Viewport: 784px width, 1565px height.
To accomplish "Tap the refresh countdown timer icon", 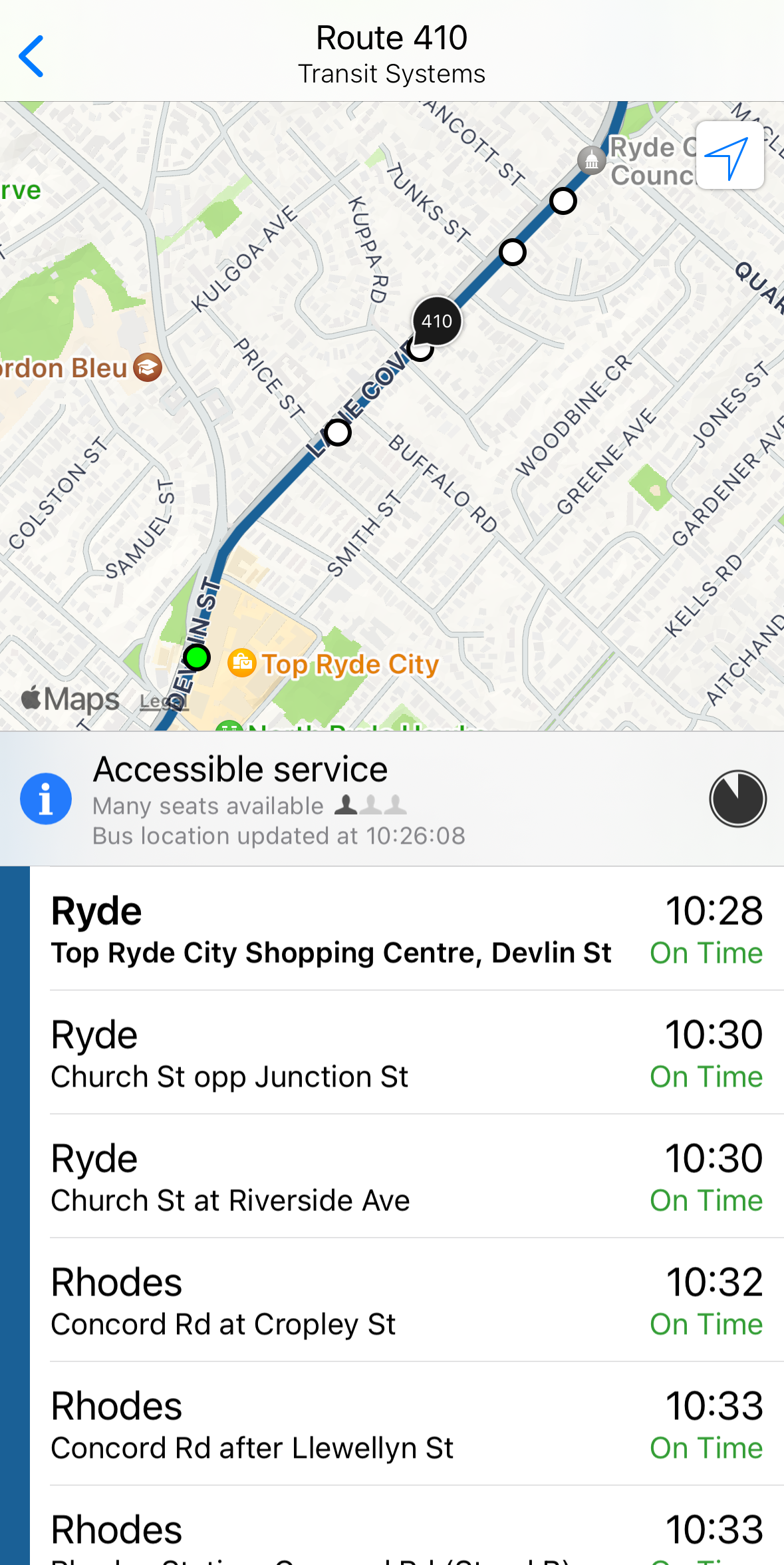I will (x=737, y=798).
